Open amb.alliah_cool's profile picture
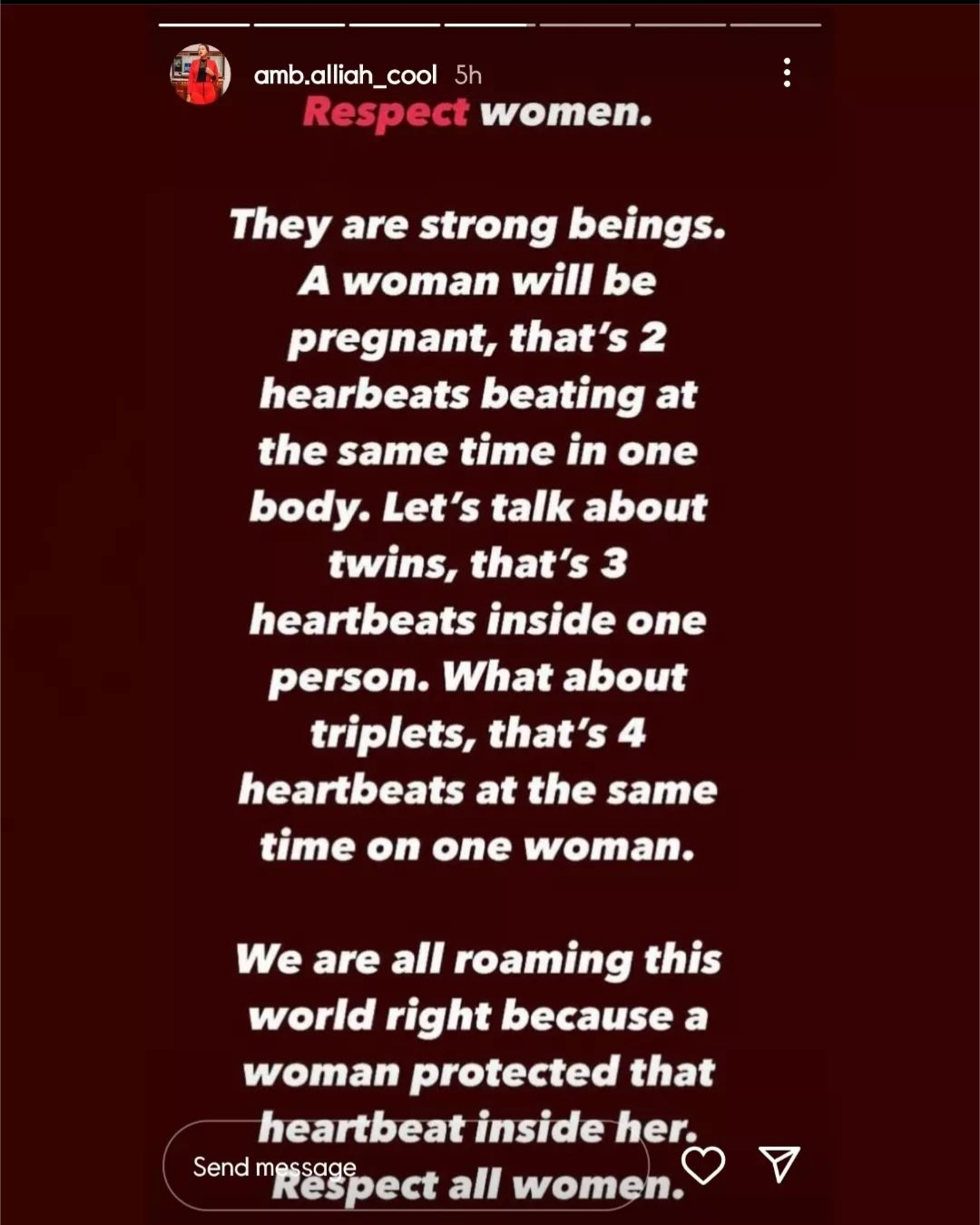980x1225 pixels. click(x=201, y=74)
